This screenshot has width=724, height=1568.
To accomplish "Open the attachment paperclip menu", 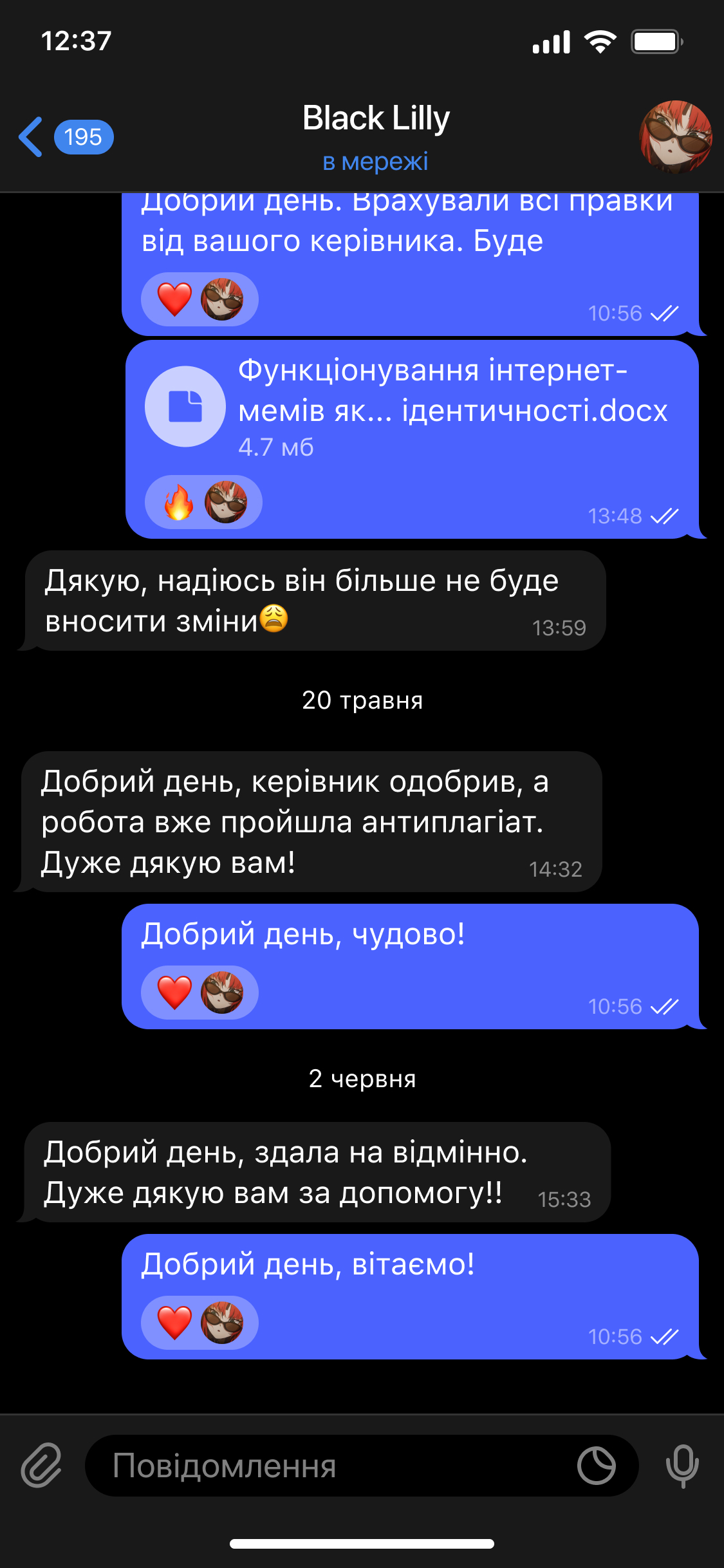I will pos(41,1466).
